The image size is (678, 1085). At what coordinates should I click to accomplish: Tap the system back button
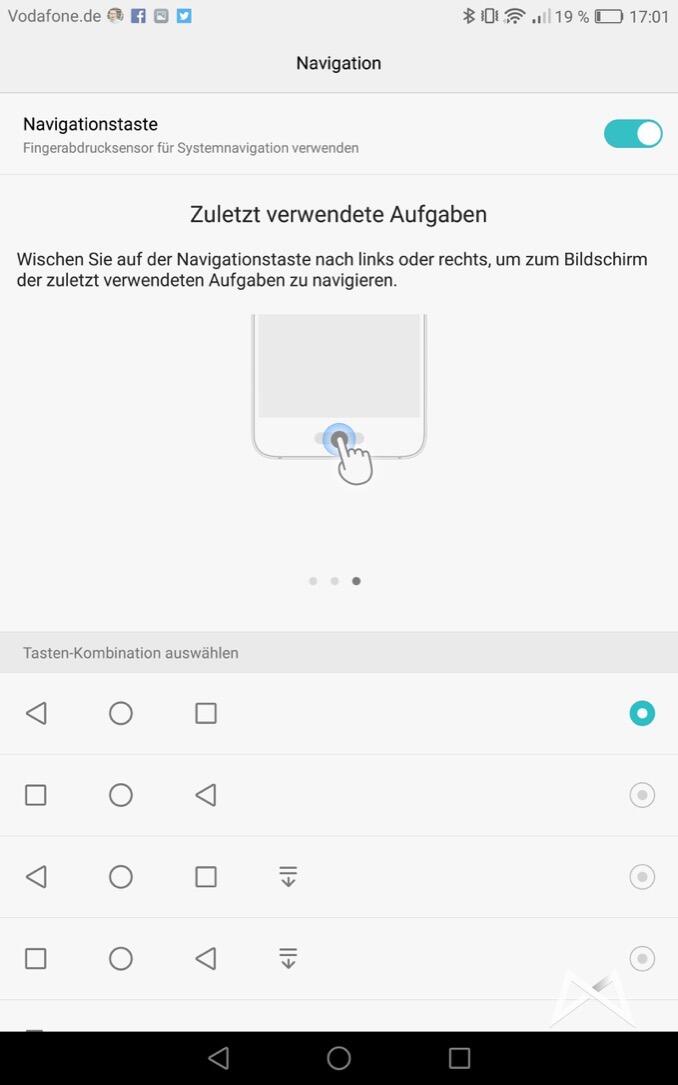click(219, 1058)
